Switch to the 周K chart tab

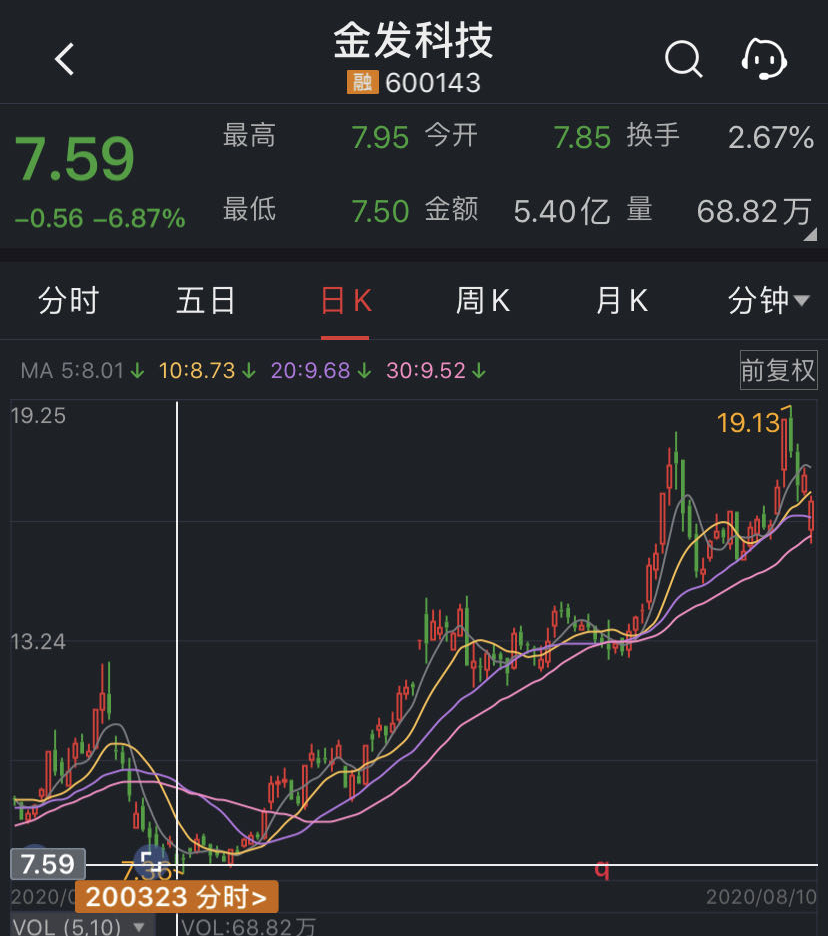pyautogui.click(x=483, y=300)
